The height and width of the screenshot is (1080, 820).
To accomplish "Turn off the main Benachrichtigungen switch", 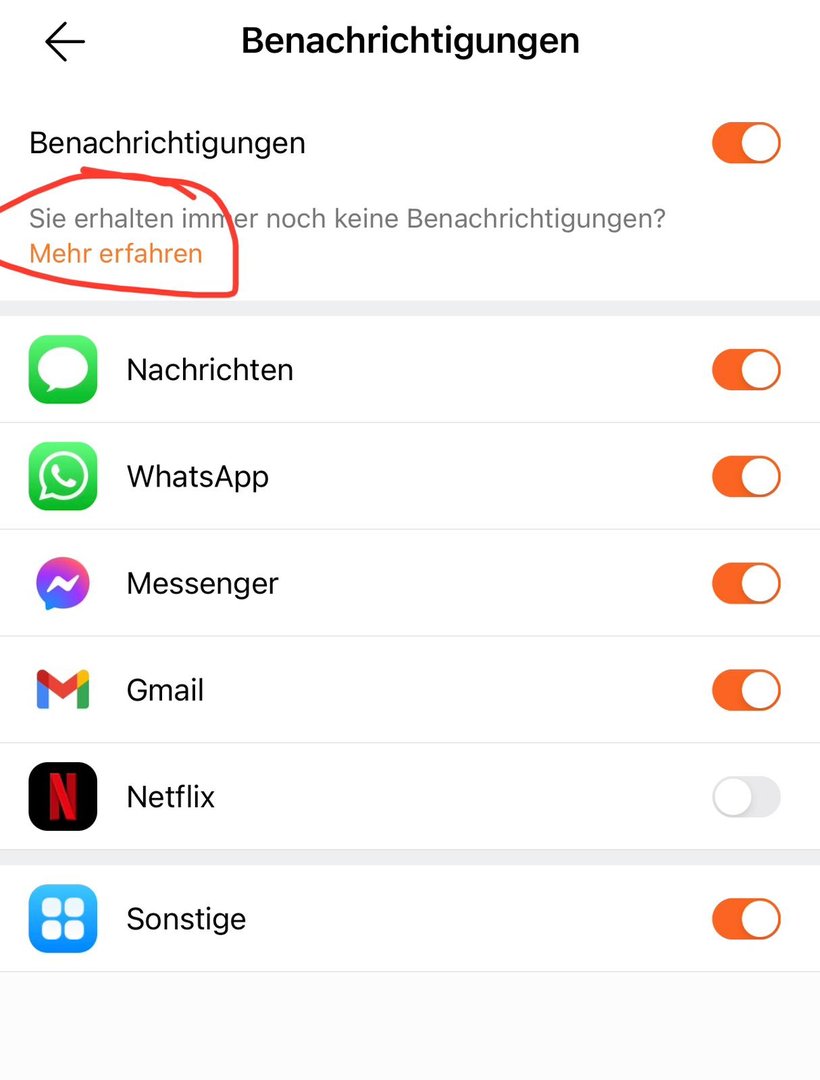I will tap(745, 143).
